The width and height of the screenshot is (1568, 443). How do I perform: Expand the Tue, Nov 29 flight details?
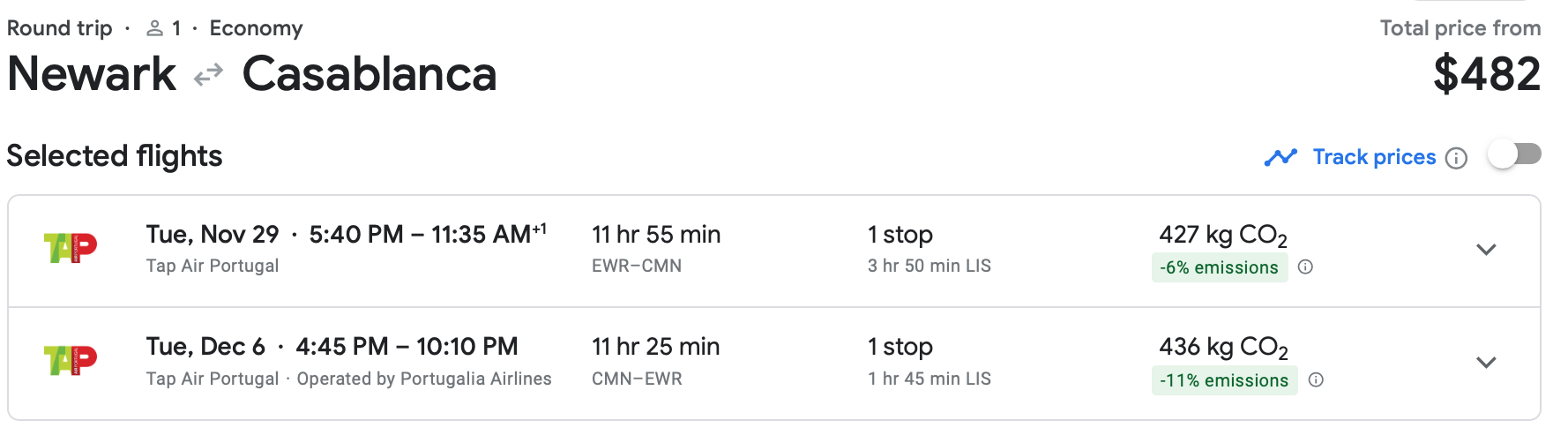[x=1486, y=250]
